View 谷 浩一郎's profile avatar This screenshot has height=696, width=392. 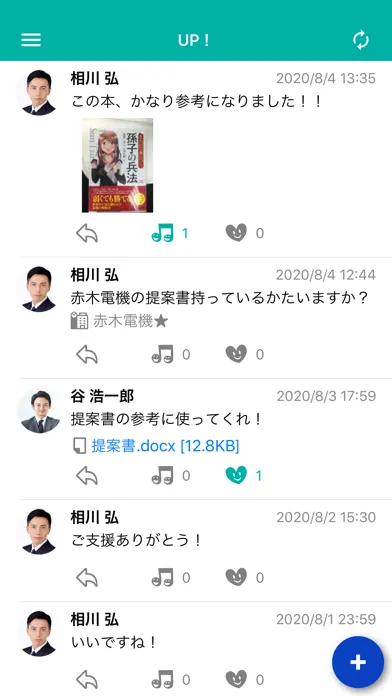(x=40, y=411)
